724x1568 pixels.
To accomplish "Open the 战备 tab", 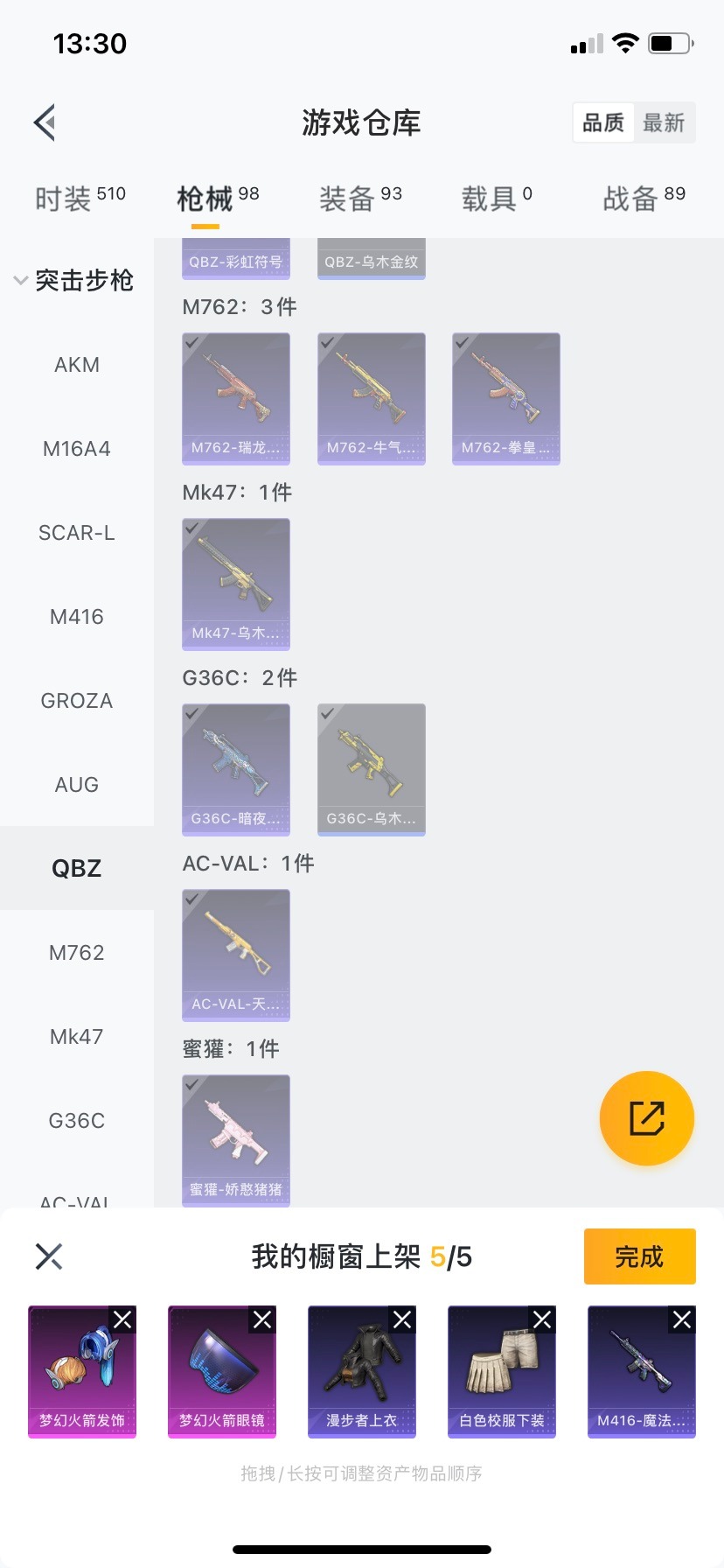I will click(644, 198).
